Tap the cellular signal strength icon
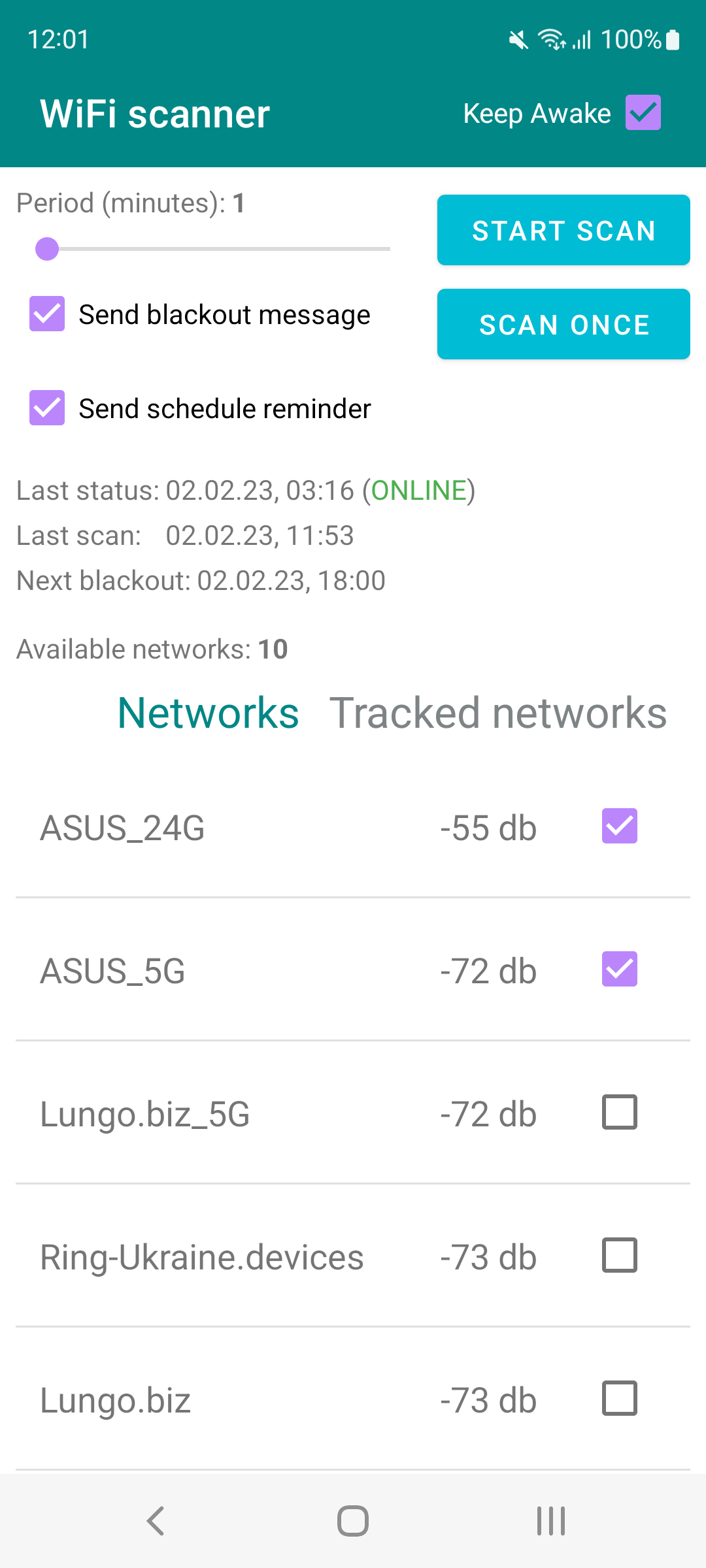The height and width of the screenshot is (1568, 706). point(580,39)
